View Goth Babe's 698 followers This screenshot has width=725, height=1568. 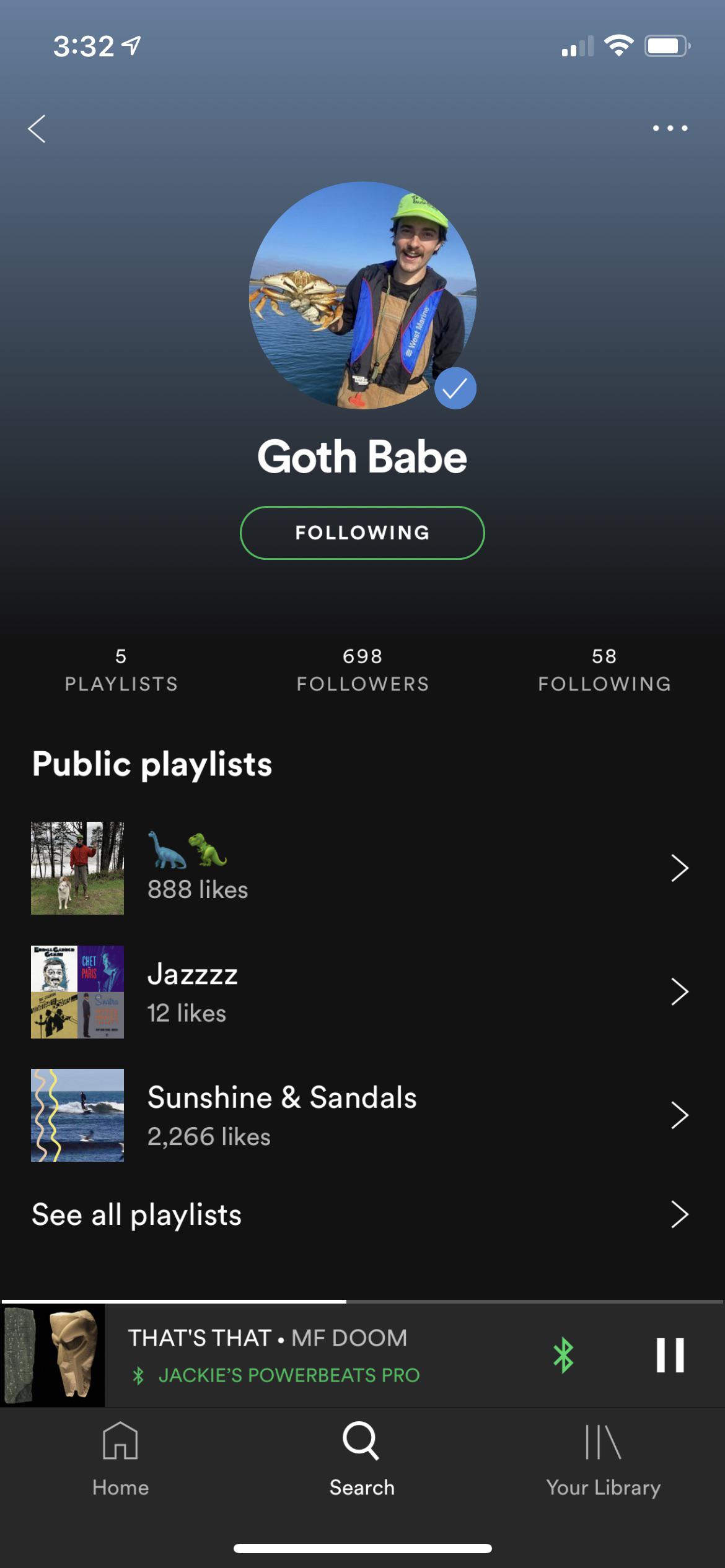(362, 670)
